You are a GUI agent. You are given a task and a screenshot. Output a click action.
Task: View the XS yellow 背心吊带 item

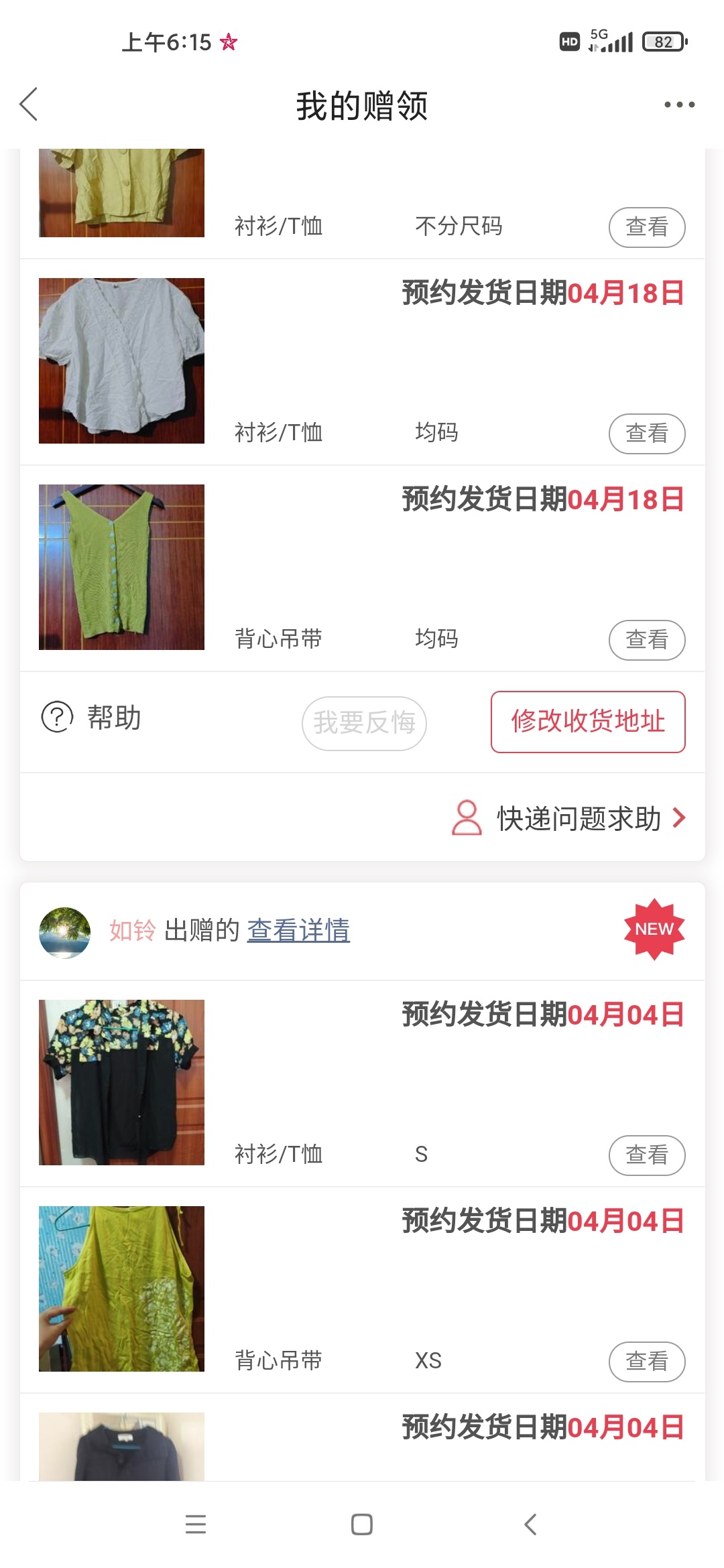point(646,1362)
